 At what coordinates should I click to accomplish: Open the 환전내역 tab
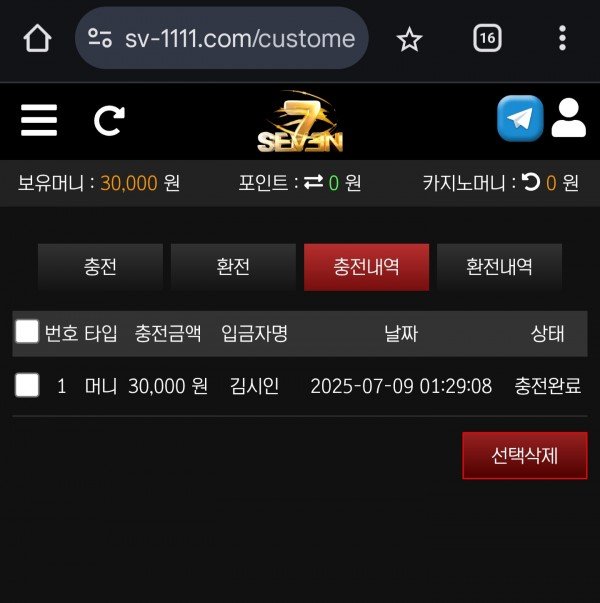pyautogui.click(x=499, y=267)
